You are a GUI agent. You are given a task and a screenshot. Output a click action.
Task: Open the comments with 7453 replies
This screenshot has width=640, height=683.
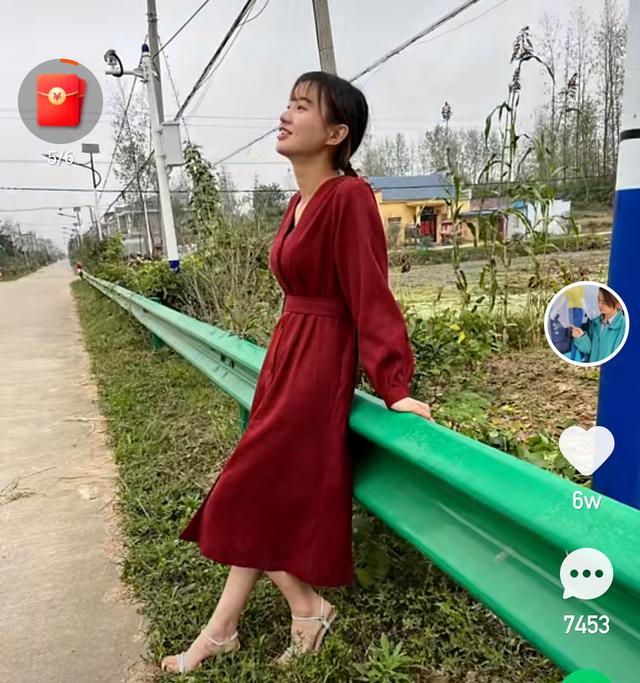586,575
